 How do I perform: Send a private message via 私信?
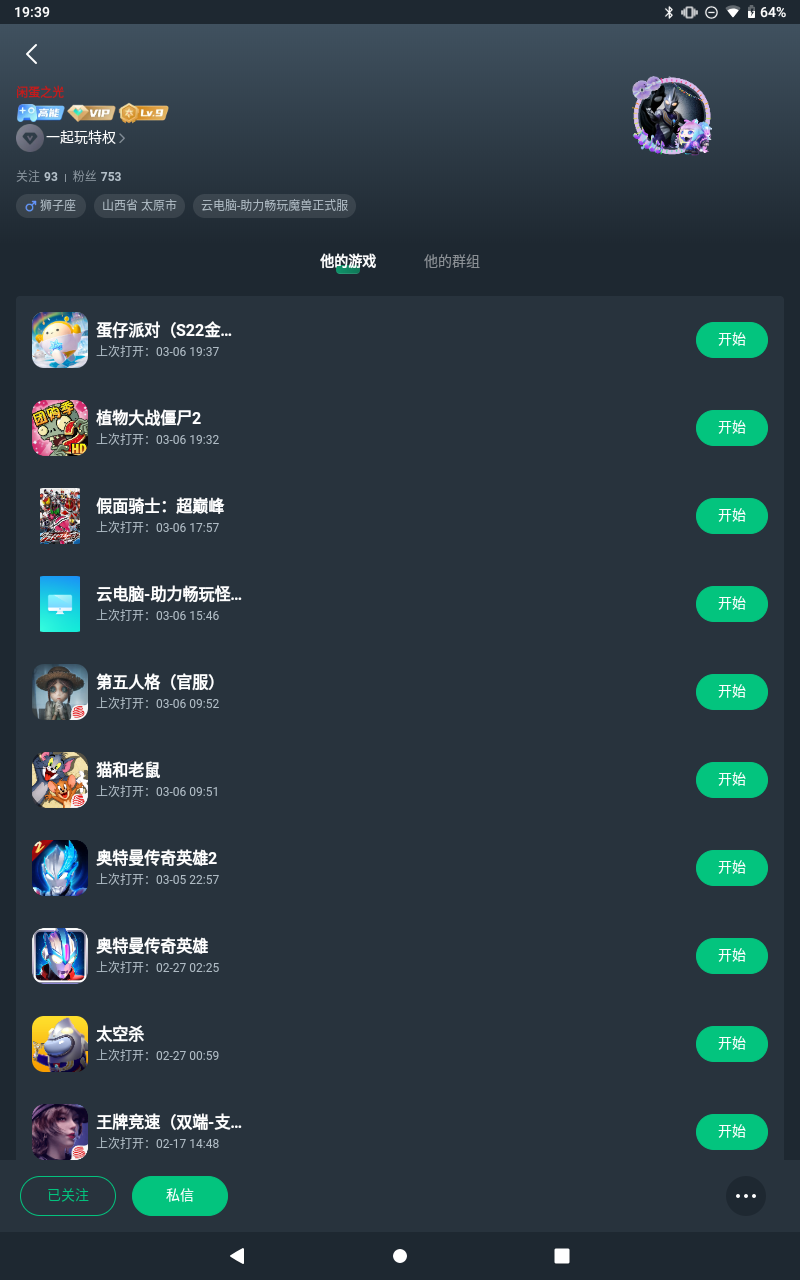[x=180, y=1196]
